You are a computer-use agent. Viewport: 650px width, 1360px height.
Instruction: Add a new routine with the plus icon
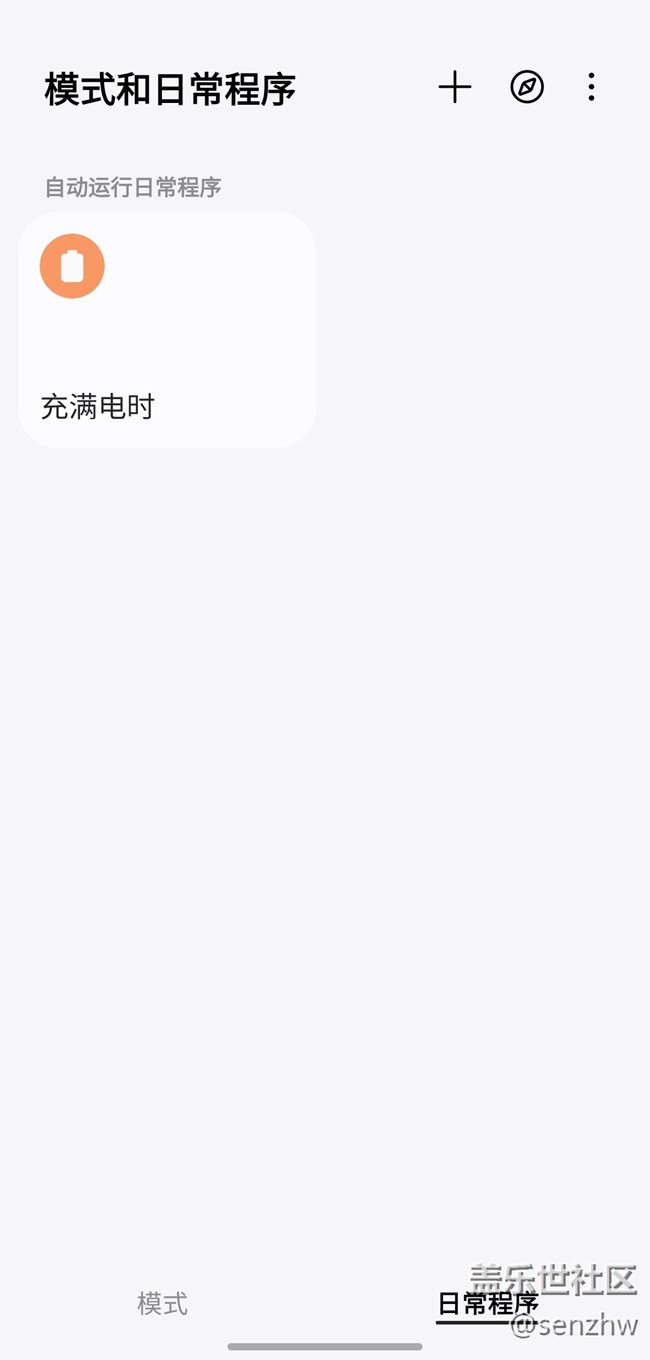455,88
